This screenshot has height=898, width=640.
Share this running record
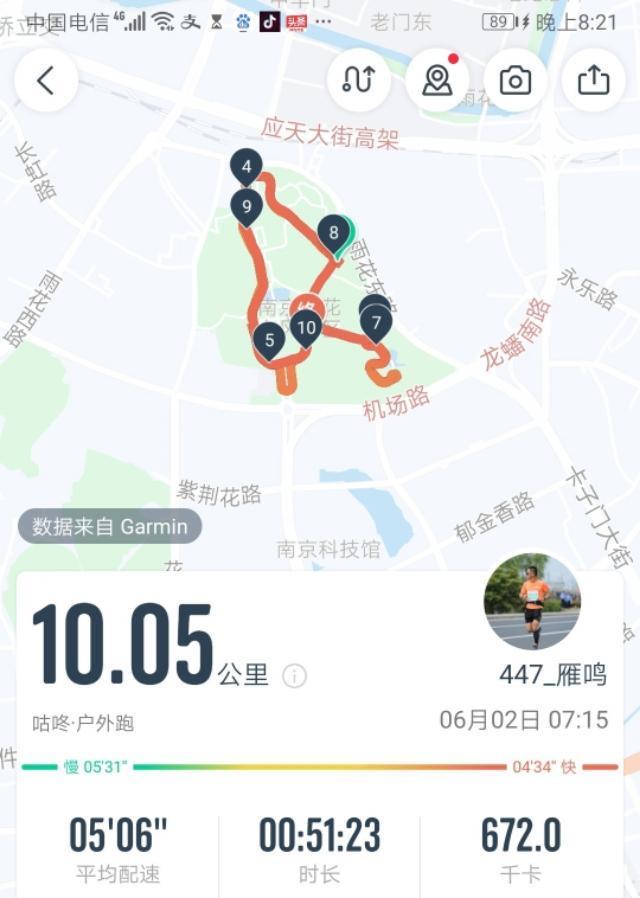click(593, 80)
